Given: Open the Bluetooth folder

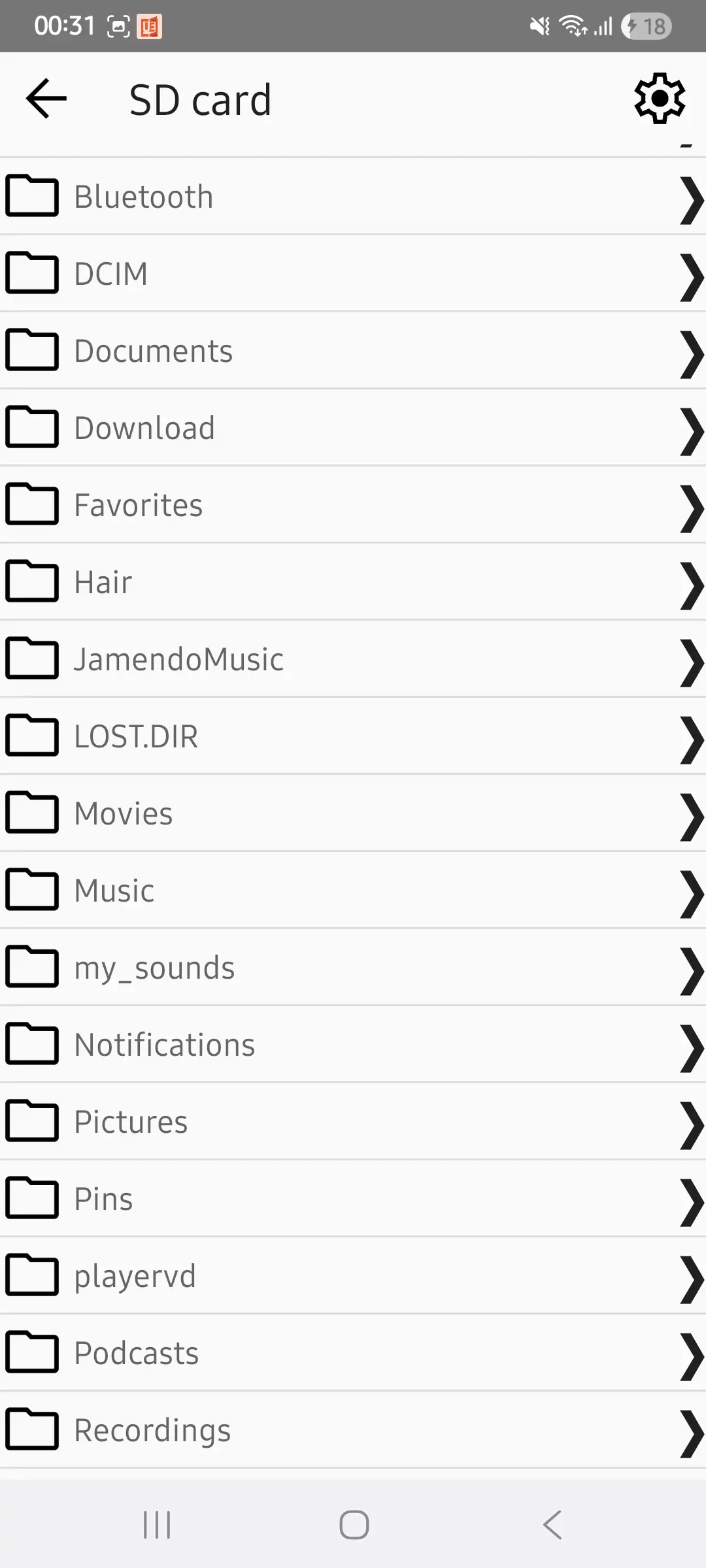Looking at the screenshot, I should [353, 196].
